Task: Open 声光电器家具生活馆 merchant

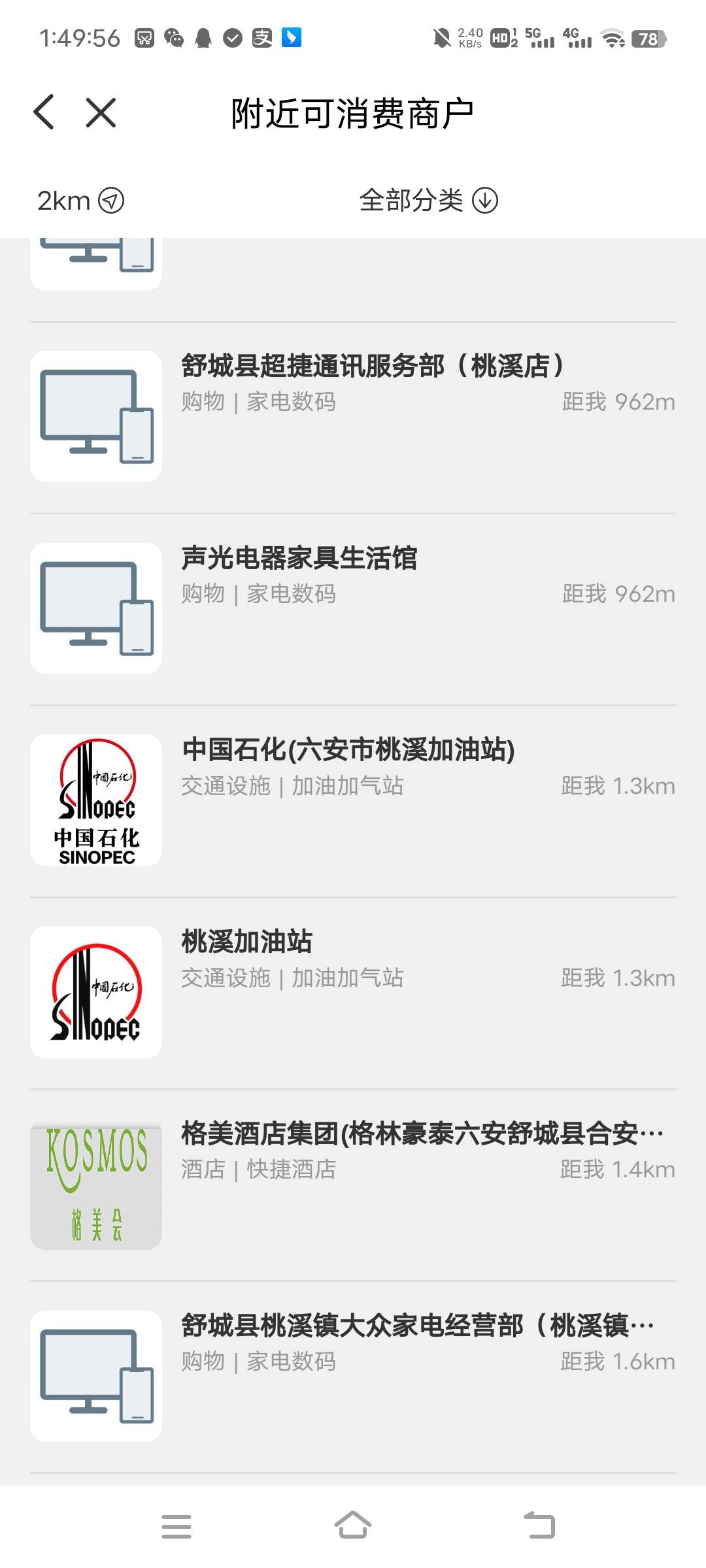Action: (x=353, y=609)
